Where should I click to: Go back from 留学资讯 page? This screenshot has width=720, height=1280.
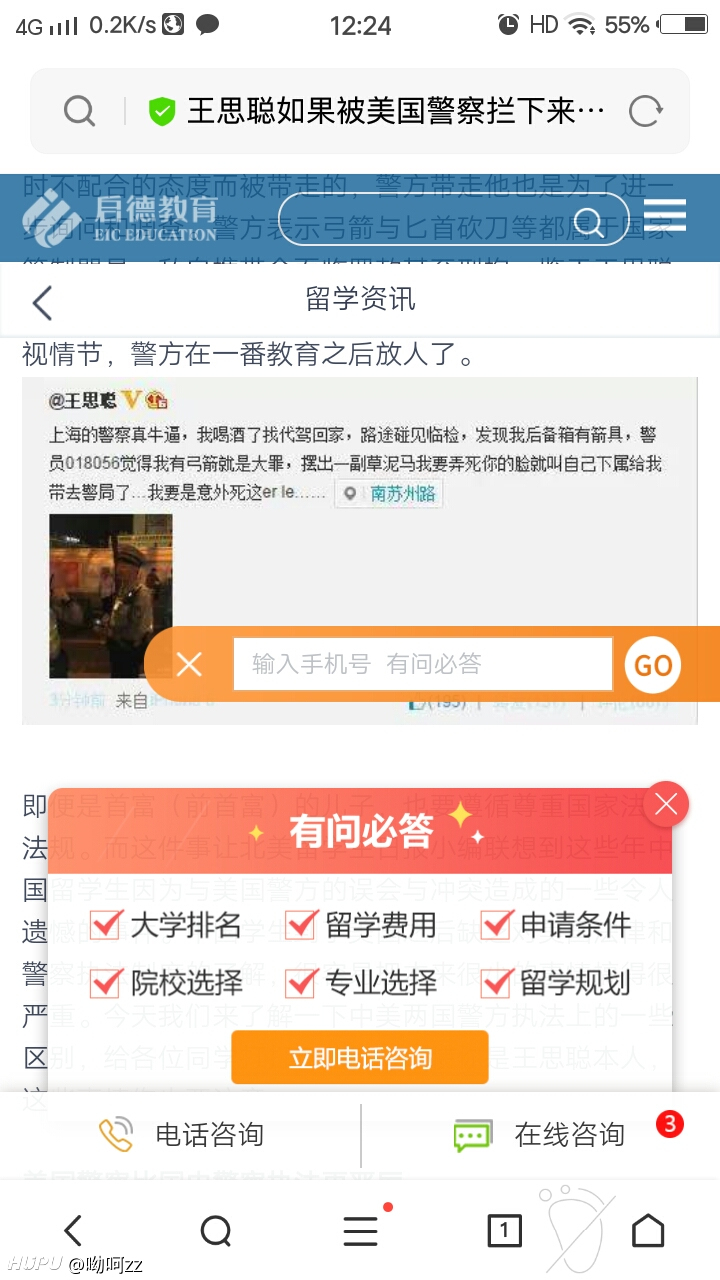42,301
